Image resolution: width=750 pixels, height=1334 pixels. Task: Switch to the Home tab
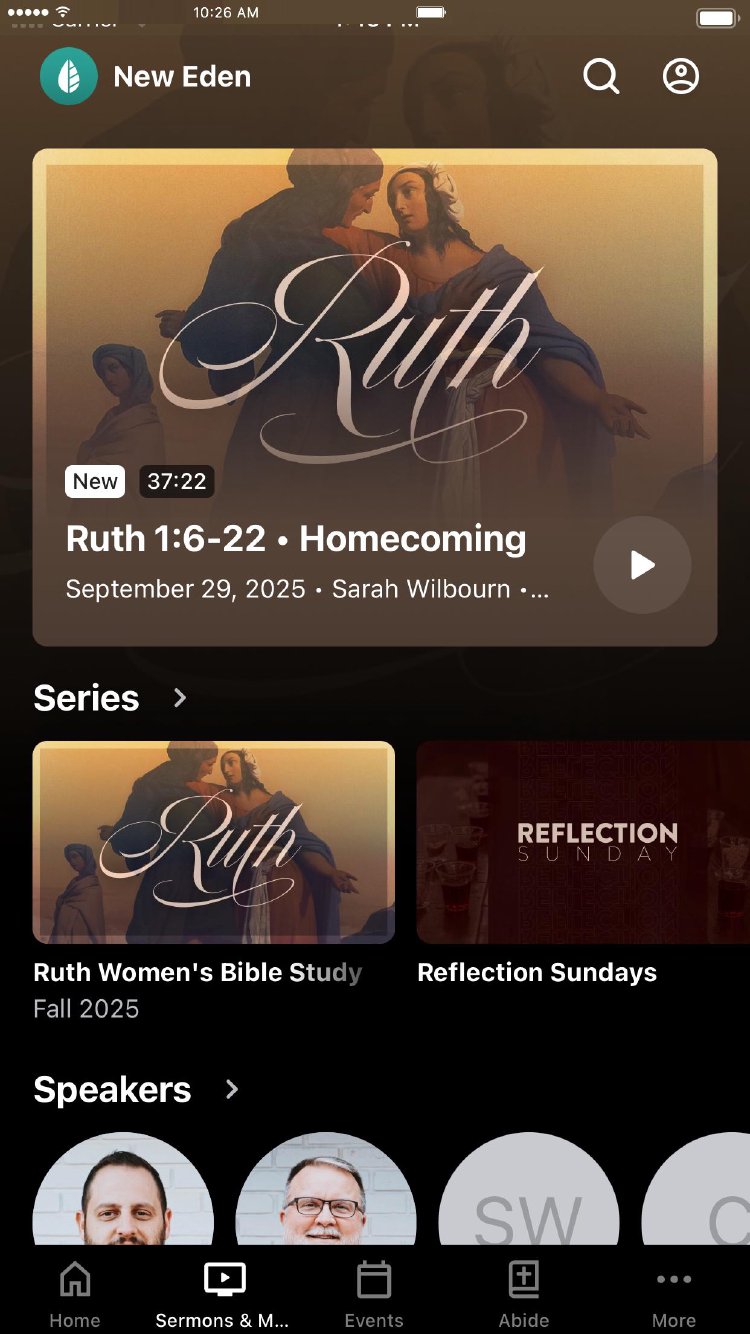point(75,1293)
